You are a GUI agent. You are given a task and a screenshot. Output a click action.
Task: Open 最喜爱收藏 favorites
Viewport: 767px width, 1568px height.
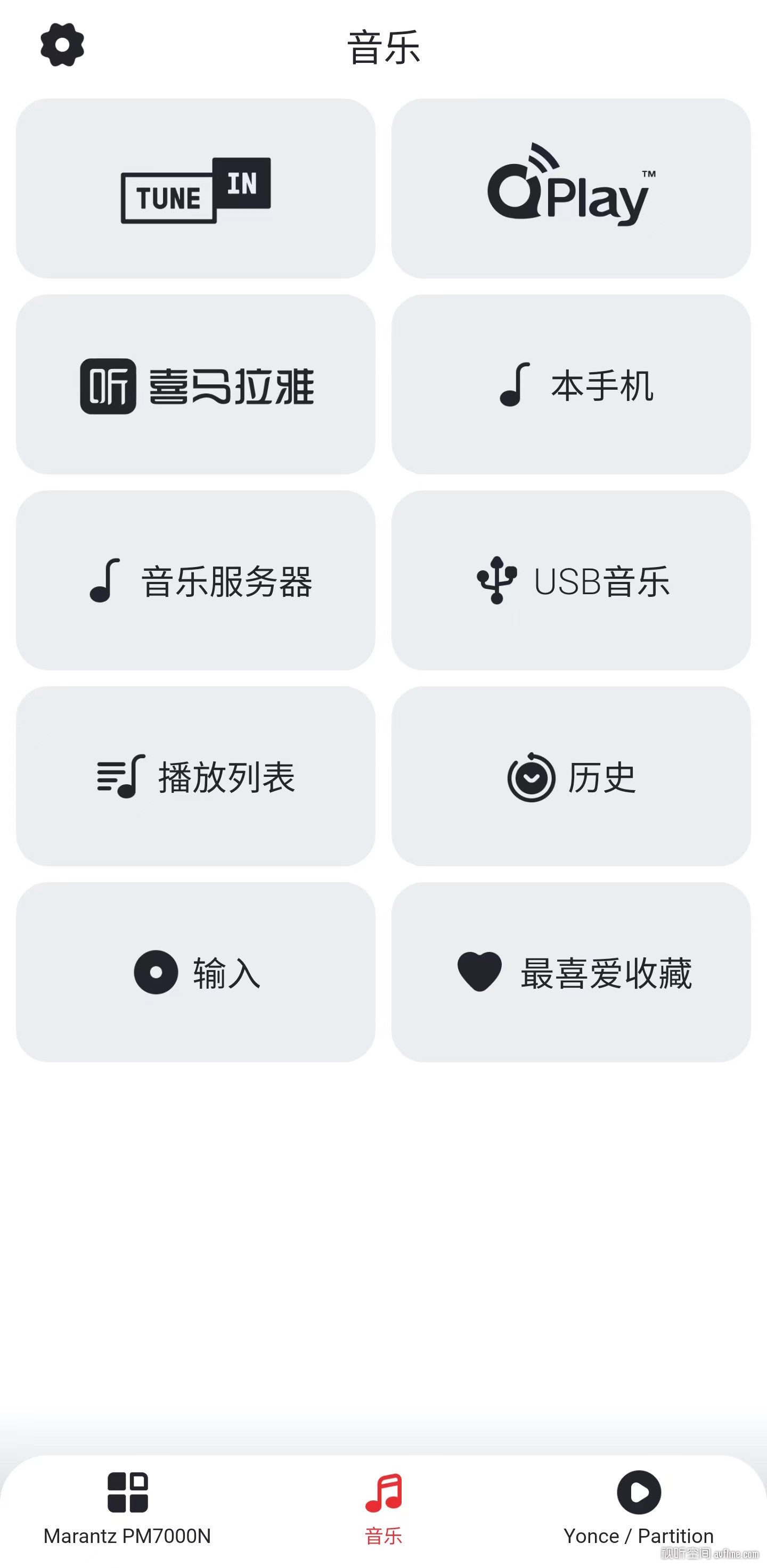click(571, 973)
